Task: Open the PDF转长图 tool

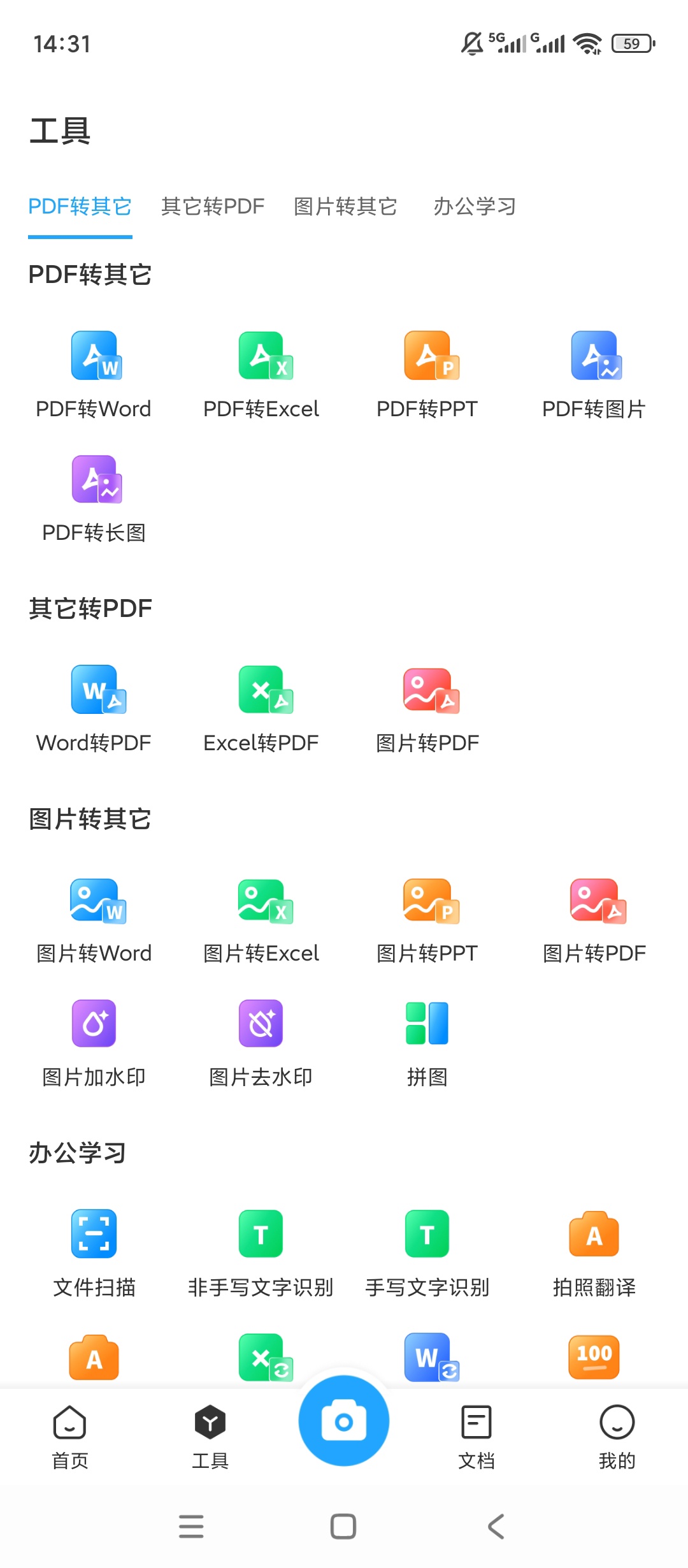Action: tap(94, 499)
